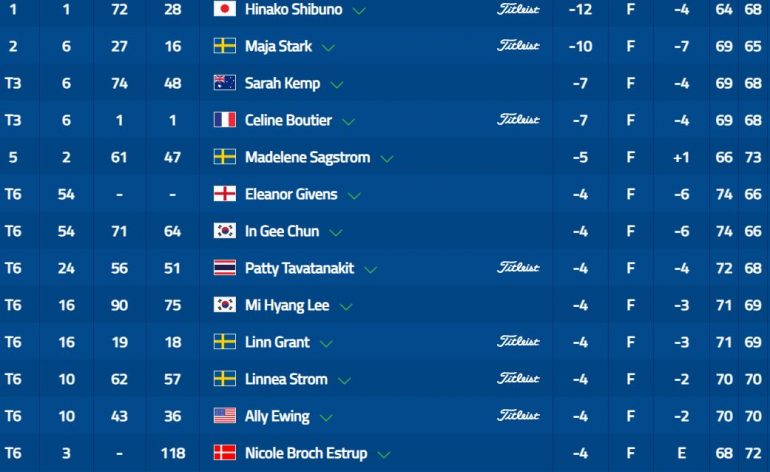Expand Maja Stark's scorecard row
This screenshot has height=472, width=770.
(328, 47)
